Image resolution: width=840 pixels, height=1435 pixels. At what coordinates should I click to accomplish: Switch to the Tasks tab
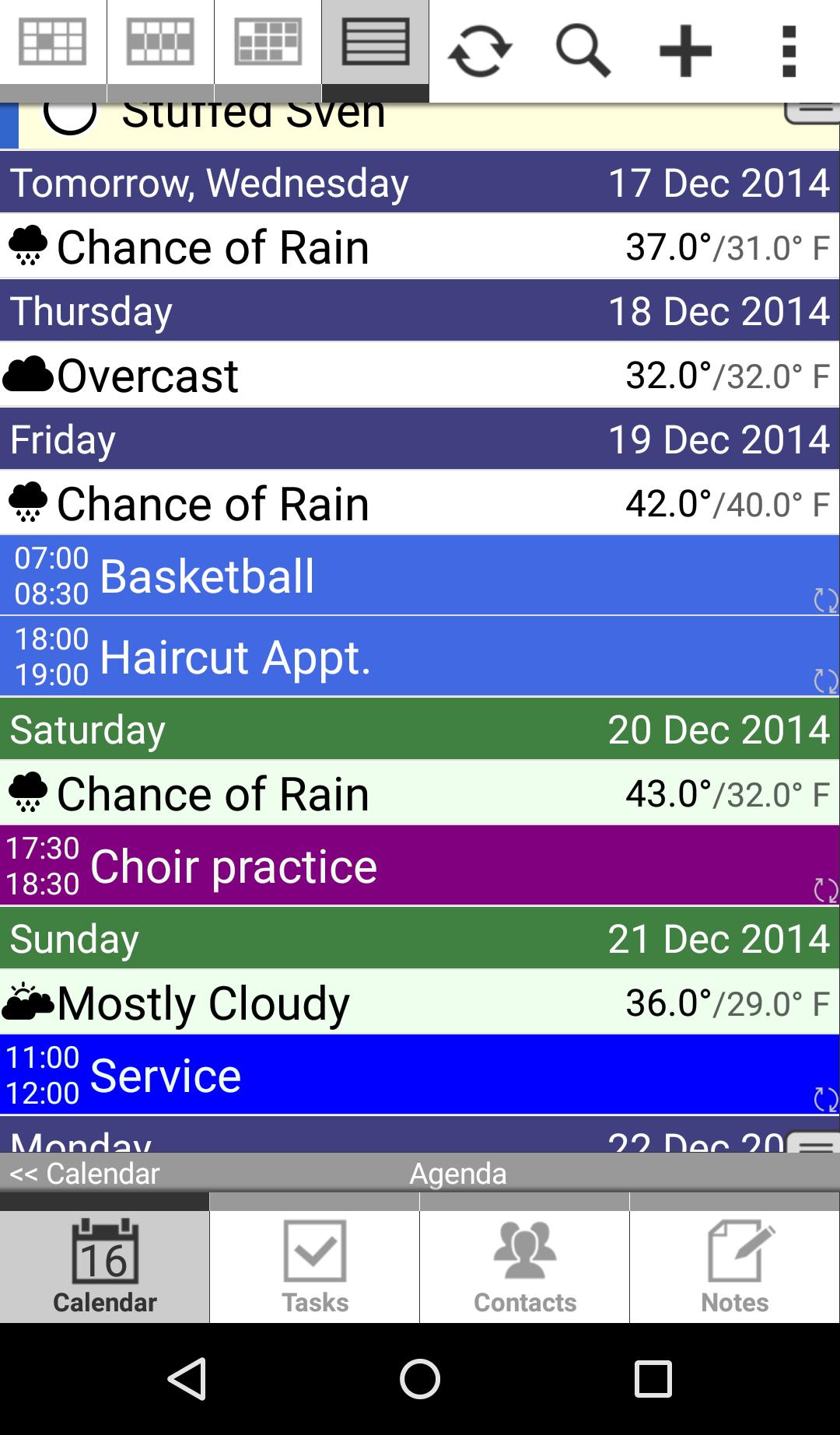tap(314, 1266)
